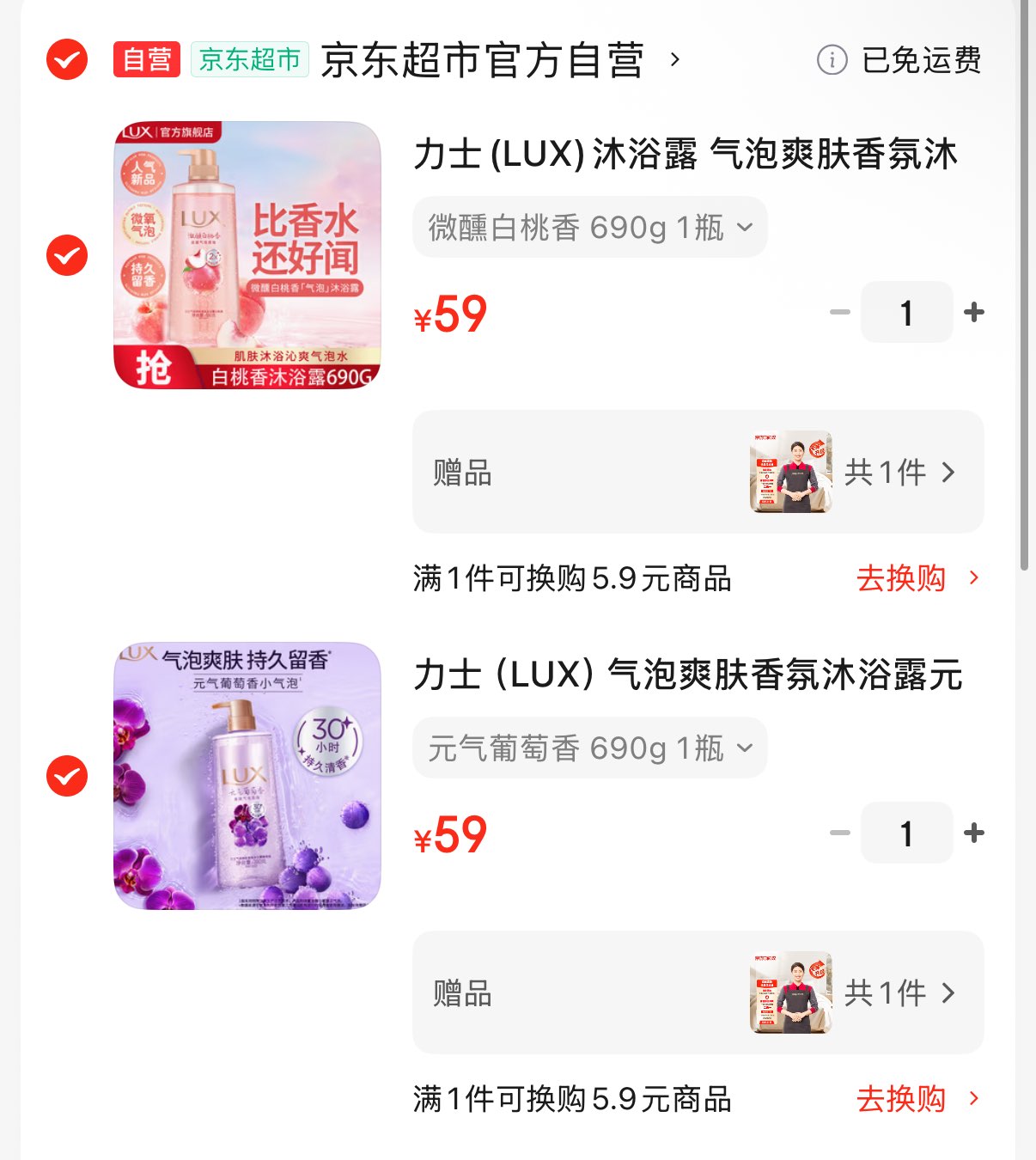1036x1160 pixels.
Task: Tap 去换购 under the 微醺白桃香 item
Action: 916,578
